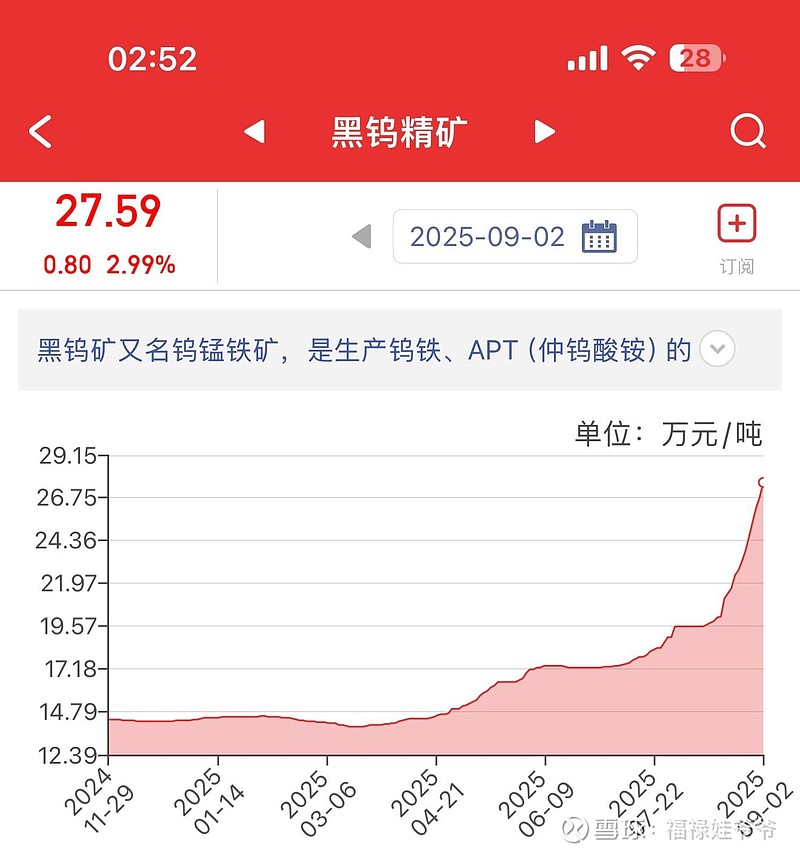Expand the 黑钨矿 description text
Screen dimensions: 800x854
coord(717,350)
